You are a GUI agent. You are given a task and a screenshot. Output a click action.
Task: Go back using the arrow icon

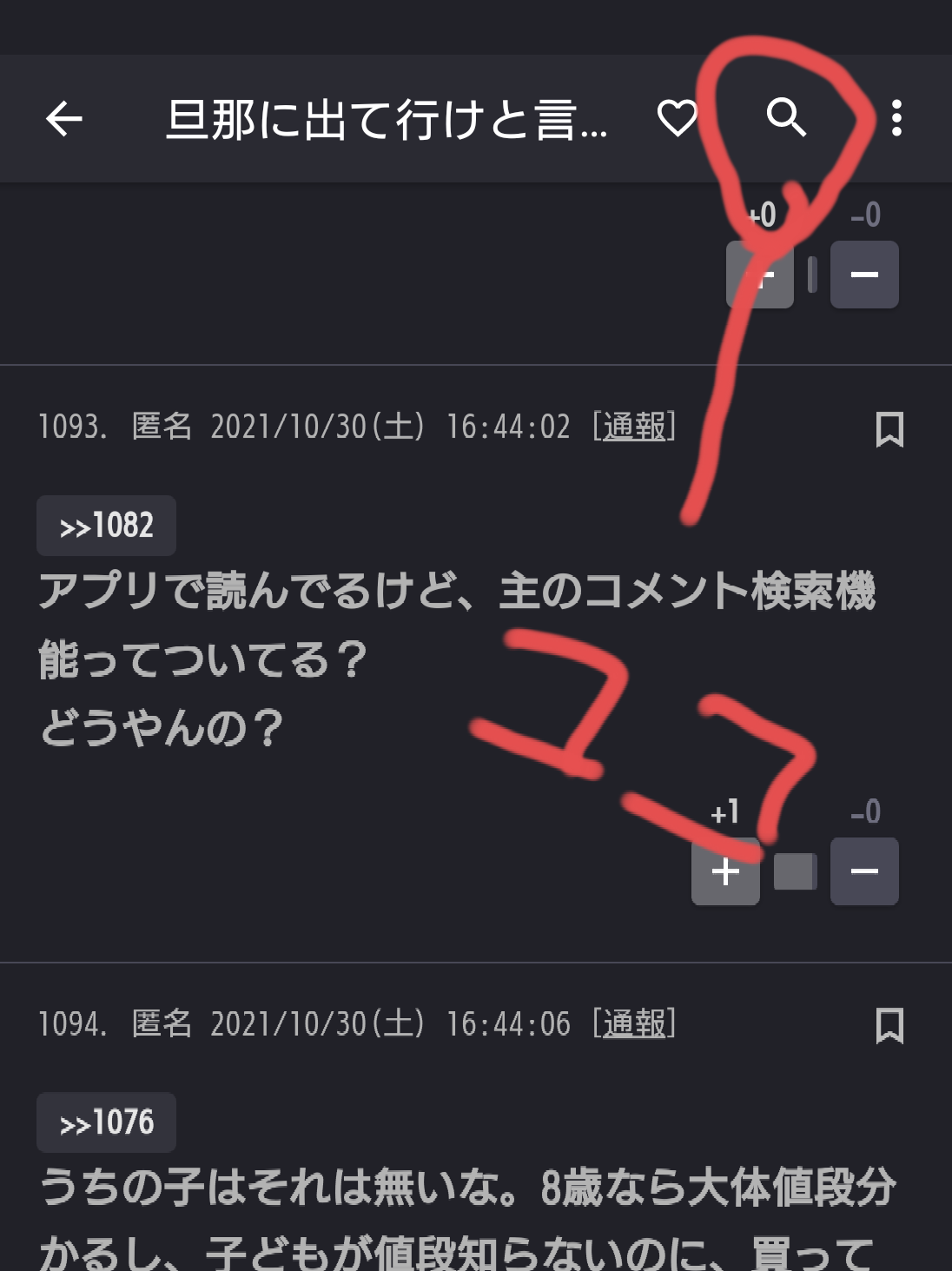pyautogui.click(x=63, y=119)
